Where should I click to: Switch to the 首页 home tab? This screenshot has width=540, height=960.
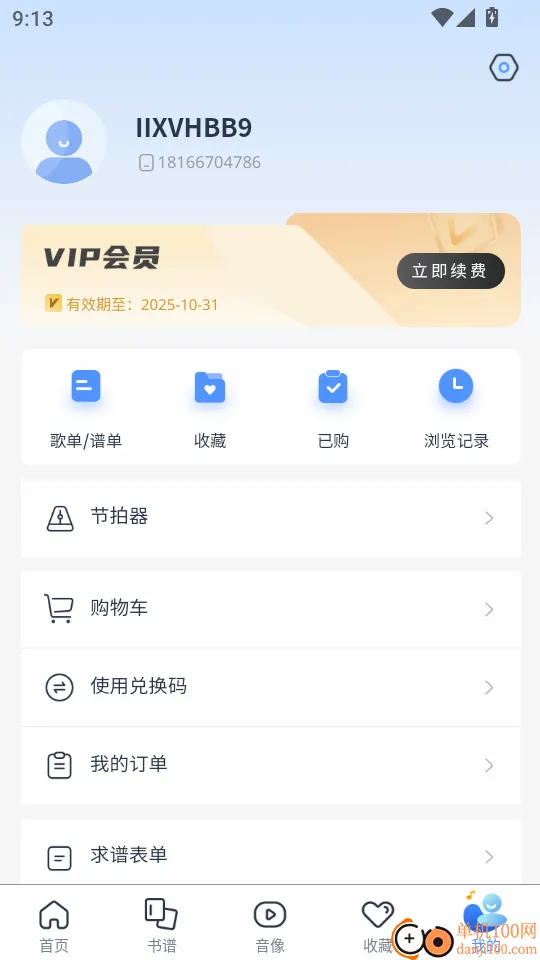[x=54, y=926]
